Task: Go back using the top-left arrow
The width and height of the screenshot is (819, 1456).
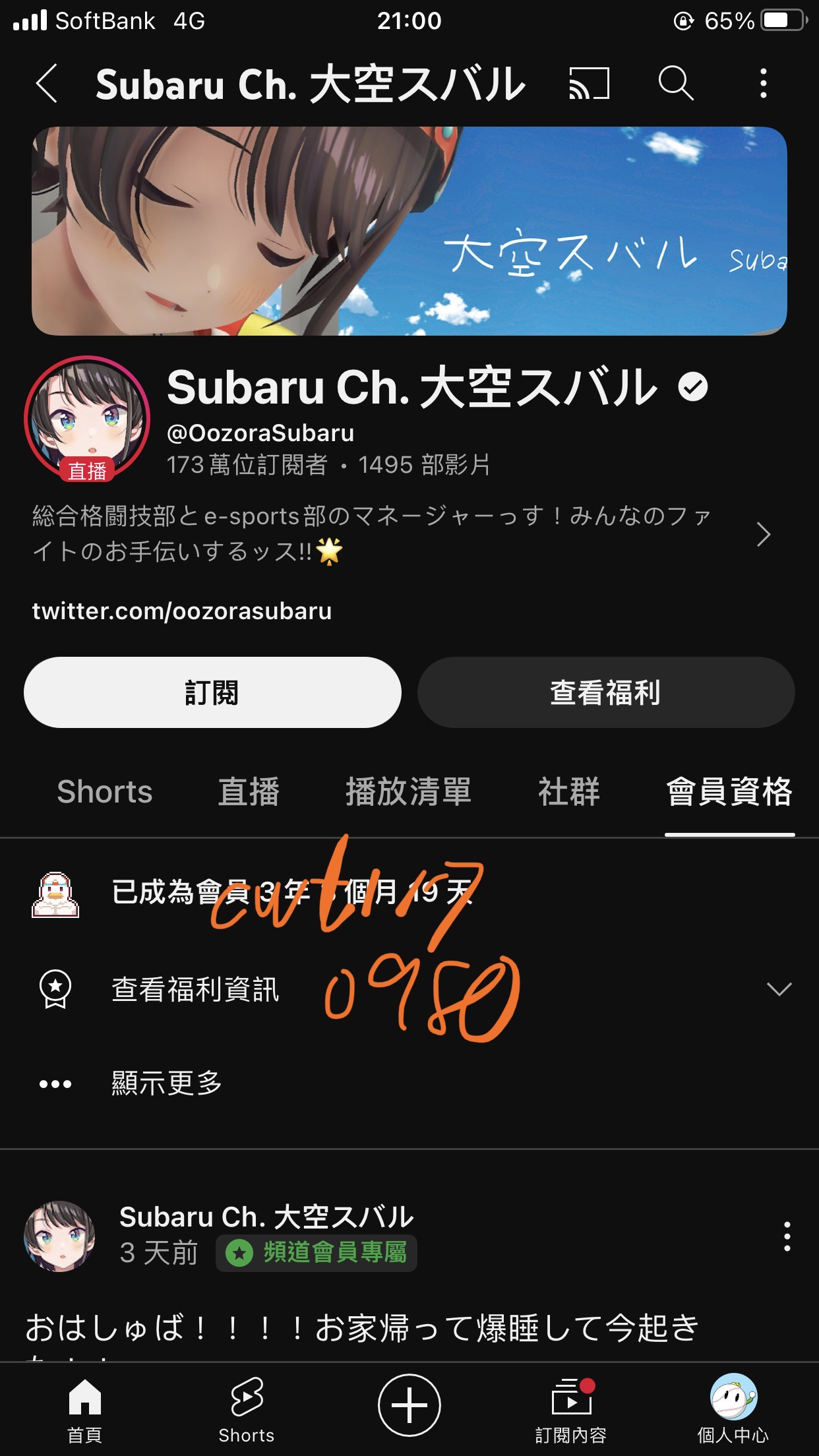Action: click(x=47, y=84)
